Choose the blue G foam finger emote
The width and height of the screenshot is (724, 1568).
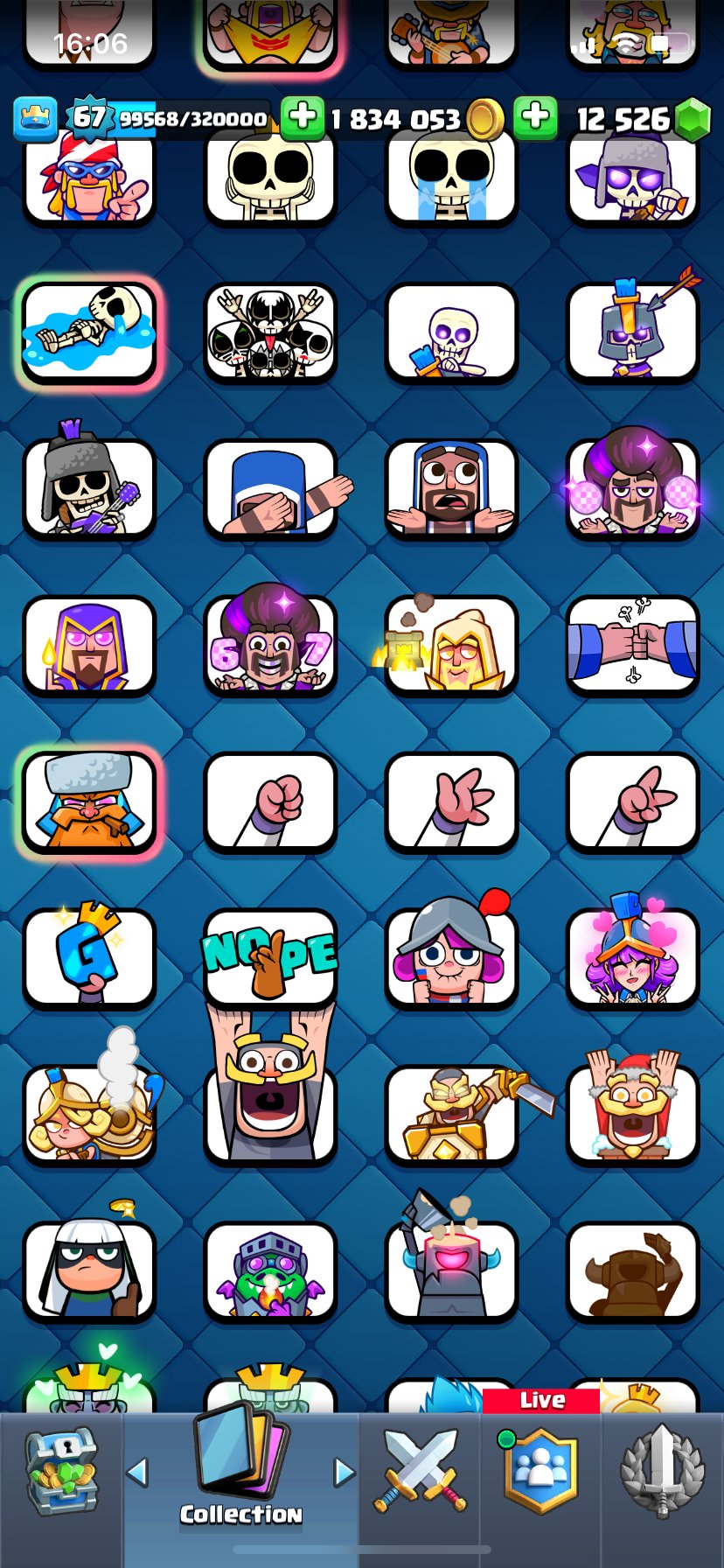click(x=89, y=956)
